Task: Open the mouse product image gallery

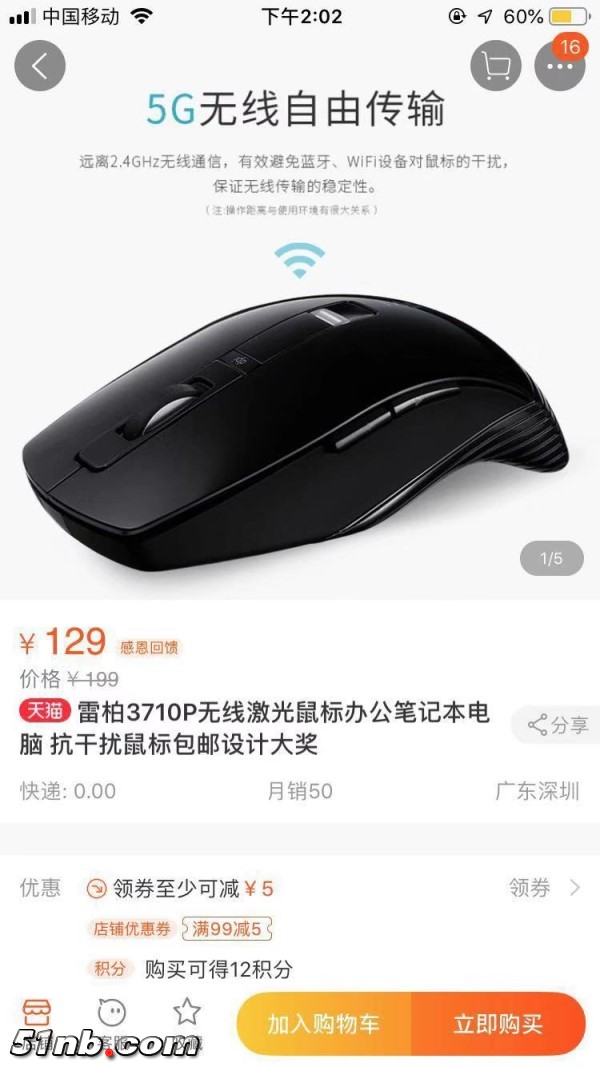Action: coord(300,400)
